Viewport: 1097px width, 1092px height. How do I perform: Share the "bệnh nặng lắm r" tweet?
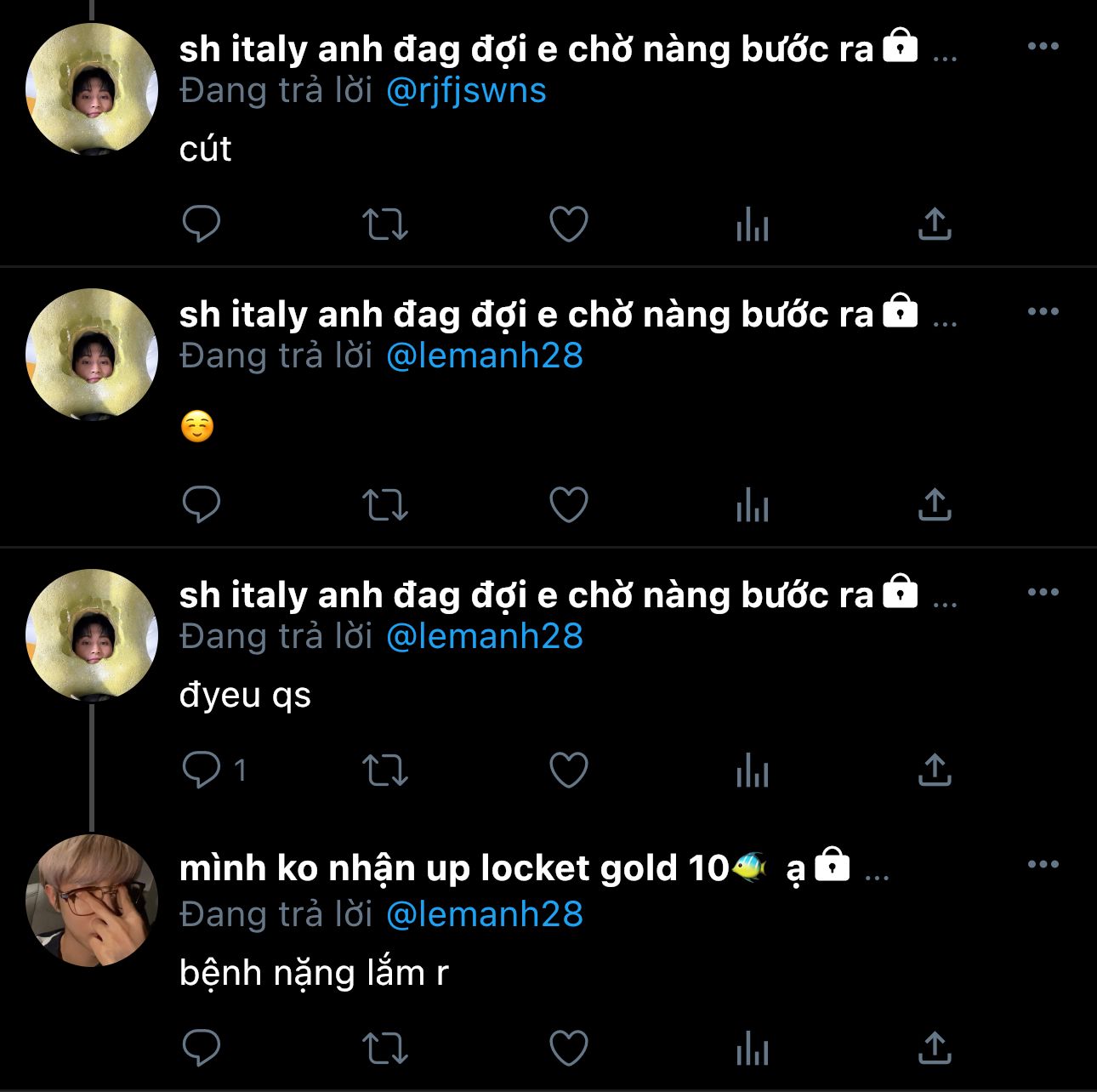[x=935, y=1048]
